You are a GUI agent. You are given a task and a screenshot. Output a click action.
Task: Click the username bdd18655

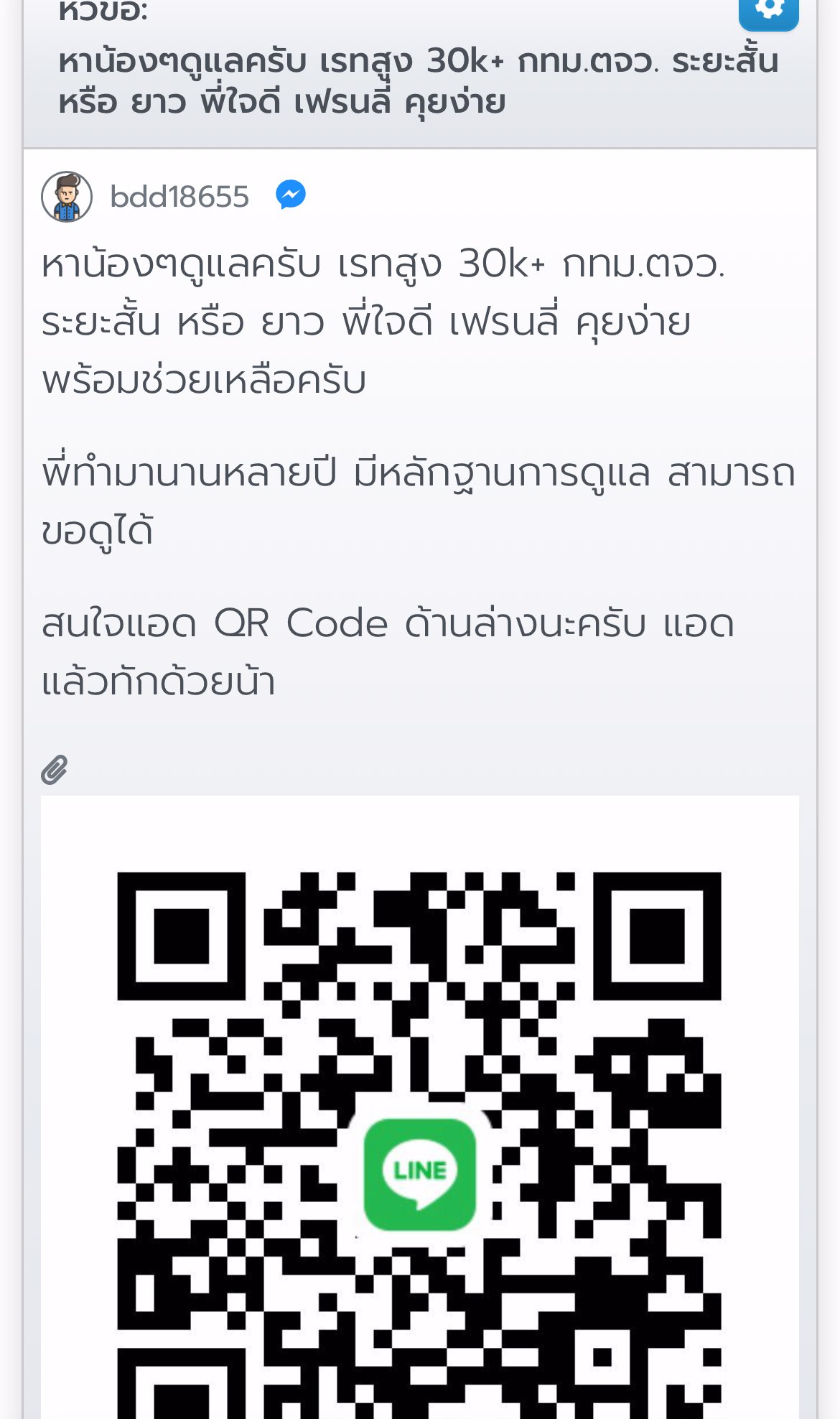click(x=178, y=195)
